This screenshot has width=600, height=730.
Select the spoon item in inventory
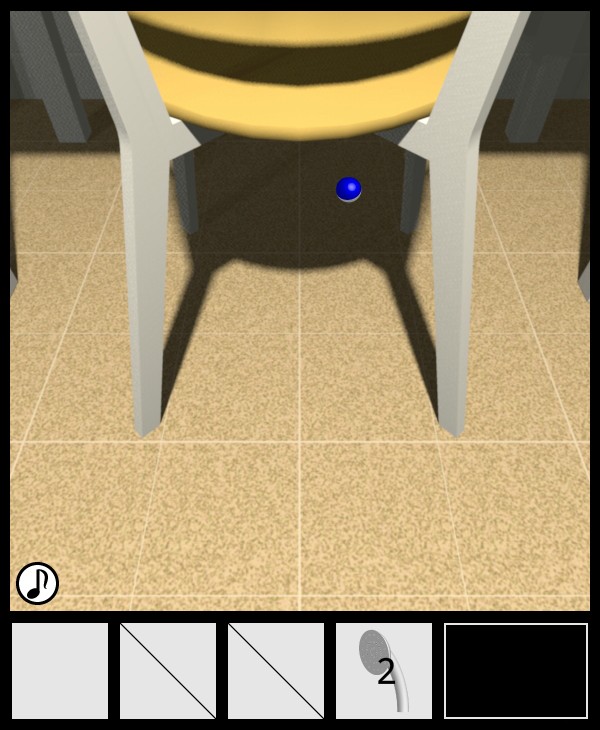coord(384,671)
